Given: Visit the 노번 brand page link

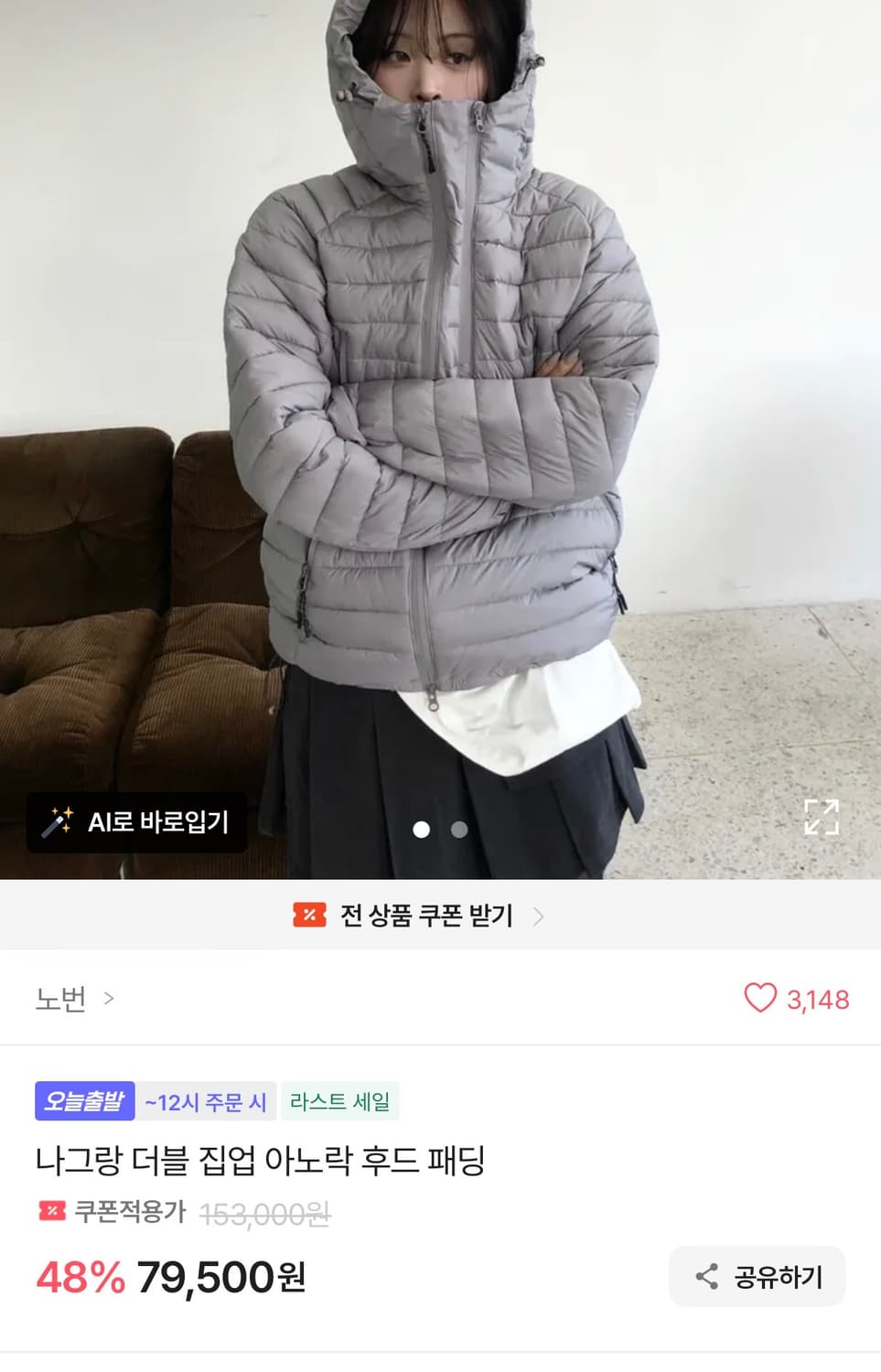Looking at the screenshot, I should click(x=59, y=1000).
